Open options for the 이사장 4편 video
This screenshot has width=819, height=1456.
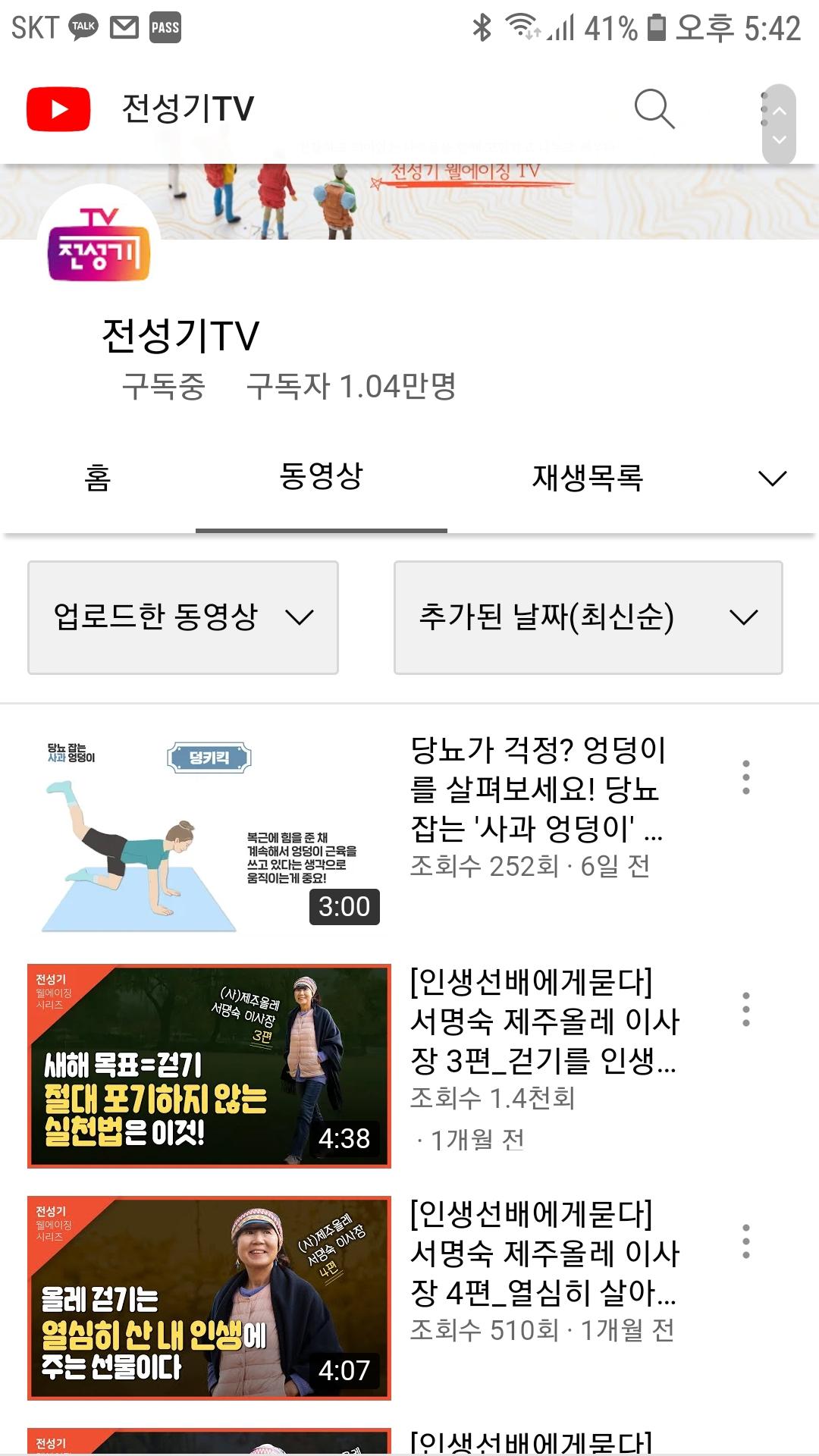pos(746,1241)
